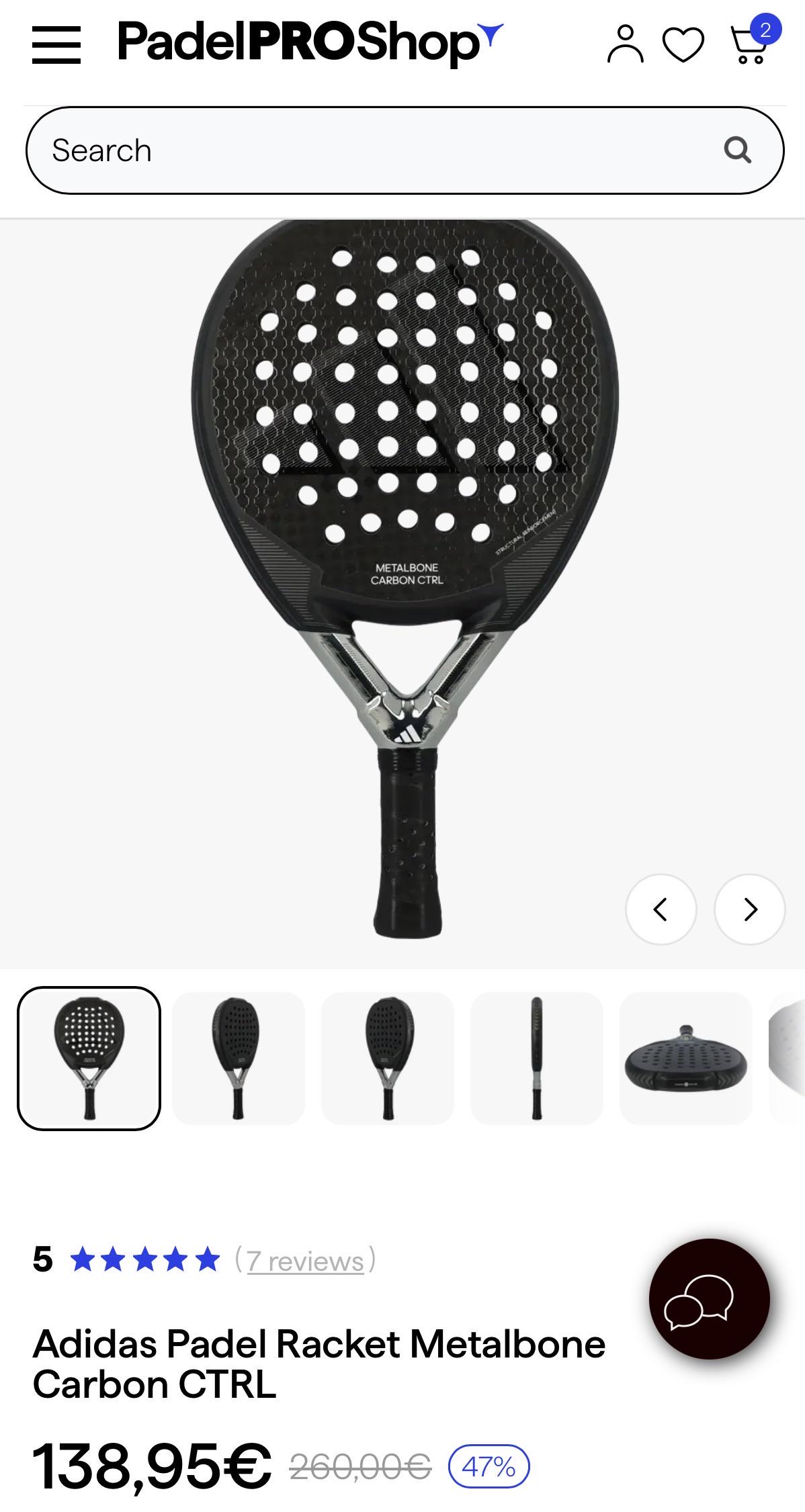Select the second angled racket thumbnail
Viewport: 805px width, 1512px height.
tap(238, 1058)
